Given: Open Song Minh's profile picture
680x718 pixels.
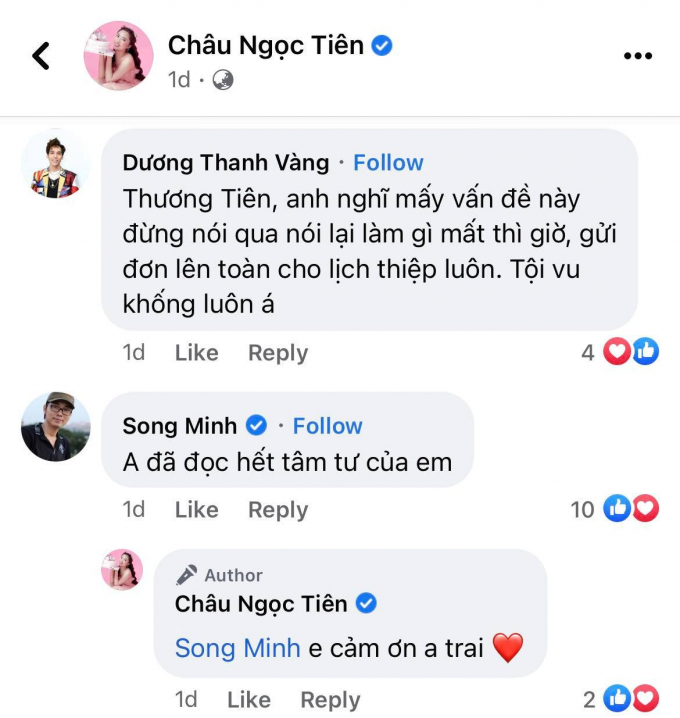Looking at the screenshot, I should point(55,426).
